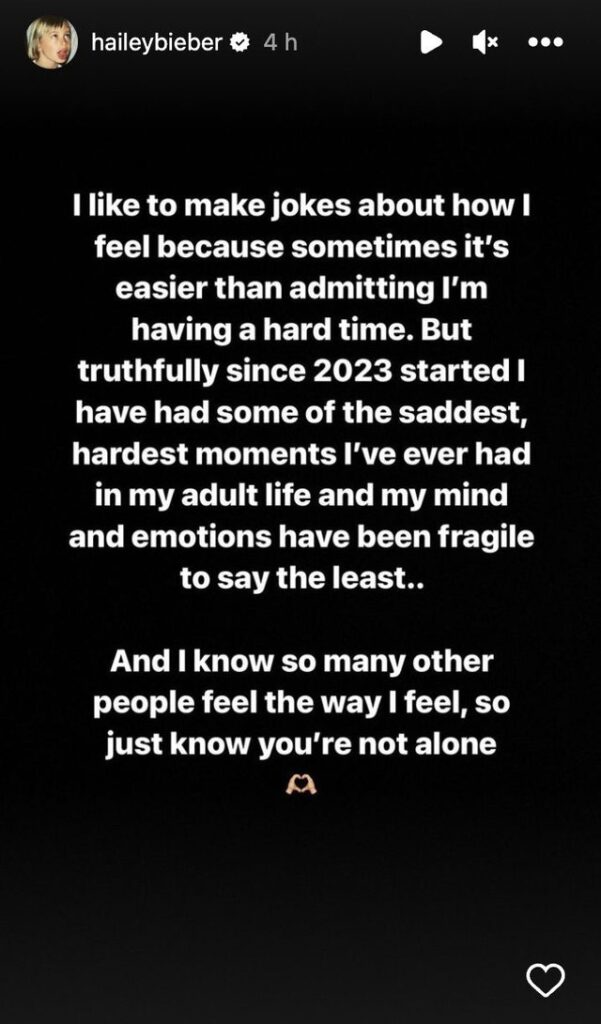This screenshot has height=1024, width=601.
Task: Like this story with the heart
Action: point(545,980)
